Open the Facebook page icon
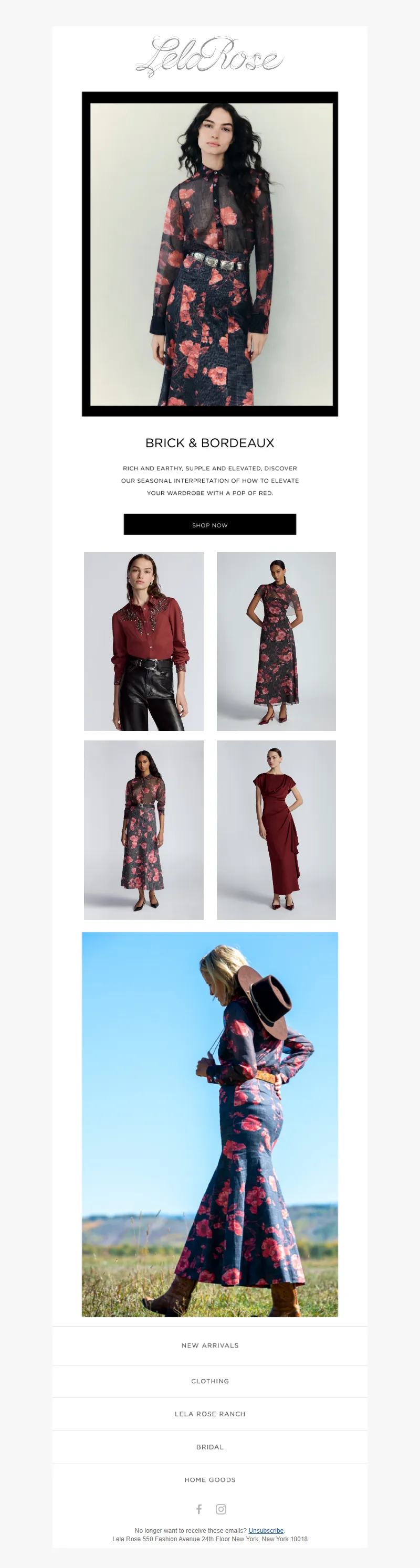The height and width of the screenshot is (1568, 420). click(x=198, y=1509)
